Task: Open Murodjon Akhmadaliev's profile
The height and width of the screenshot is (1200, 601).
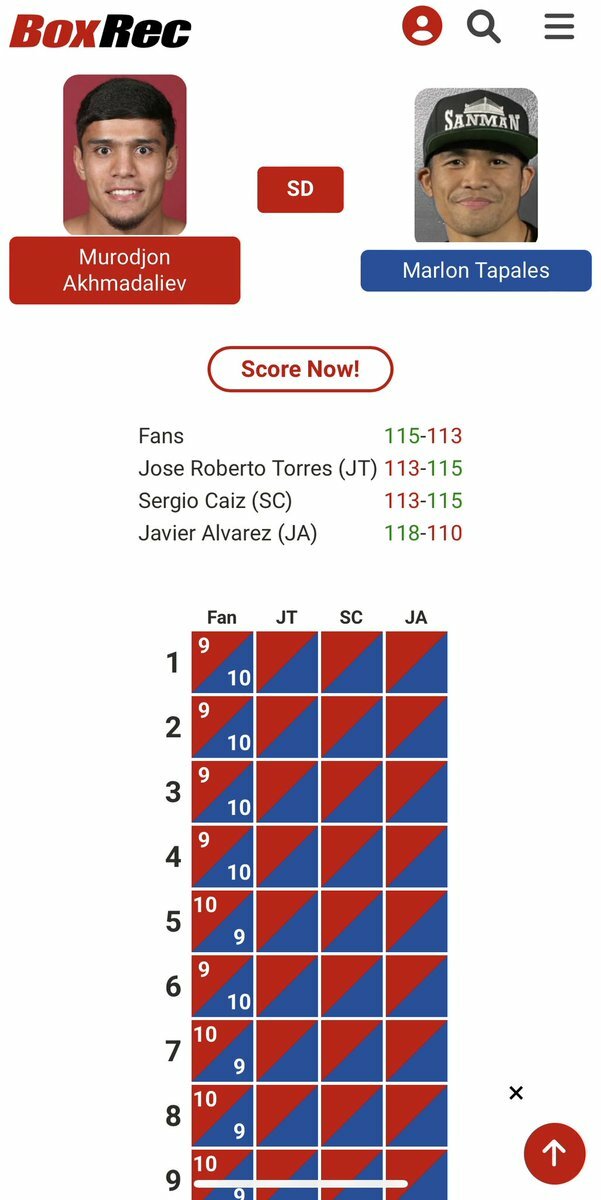Action: (125, 270)
